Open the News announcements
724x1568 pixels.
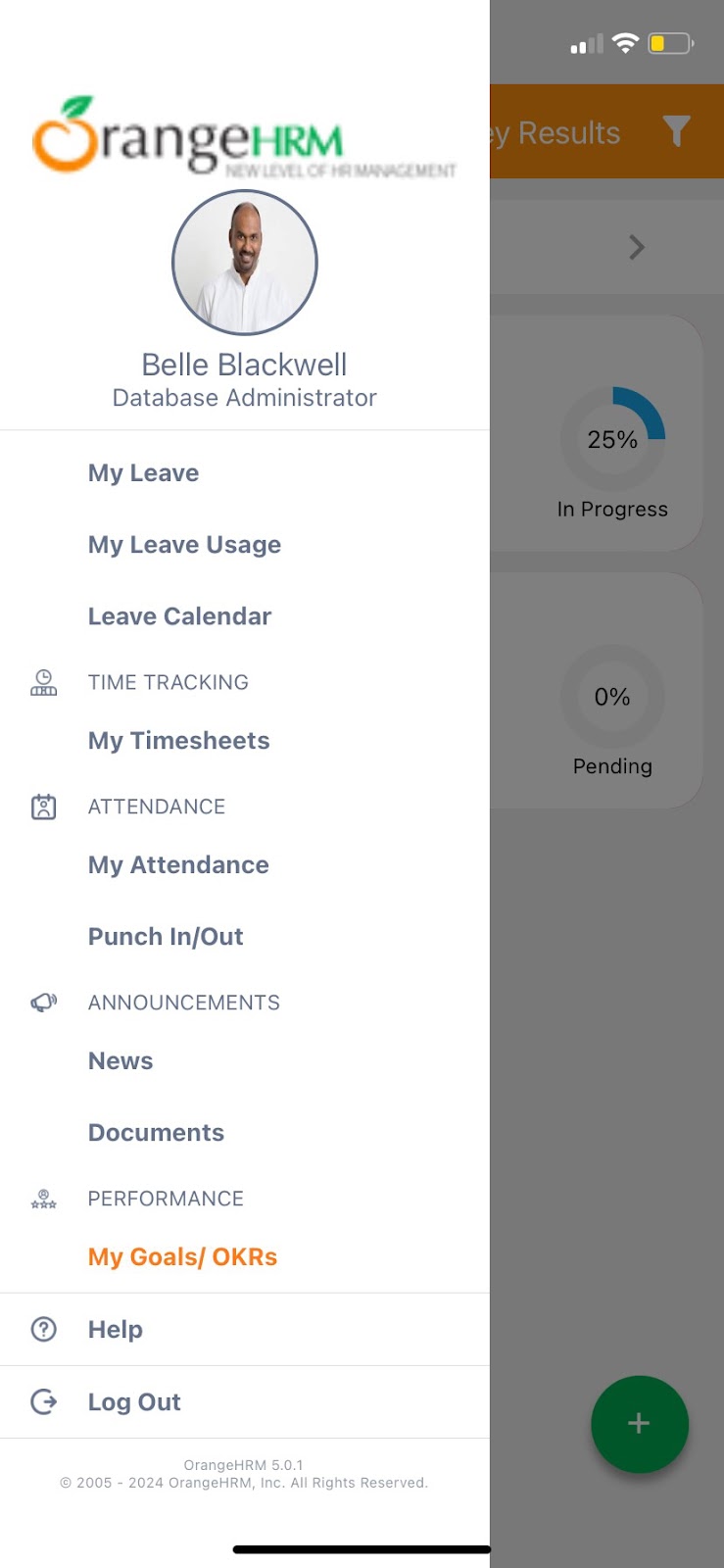pos(121,1061)
